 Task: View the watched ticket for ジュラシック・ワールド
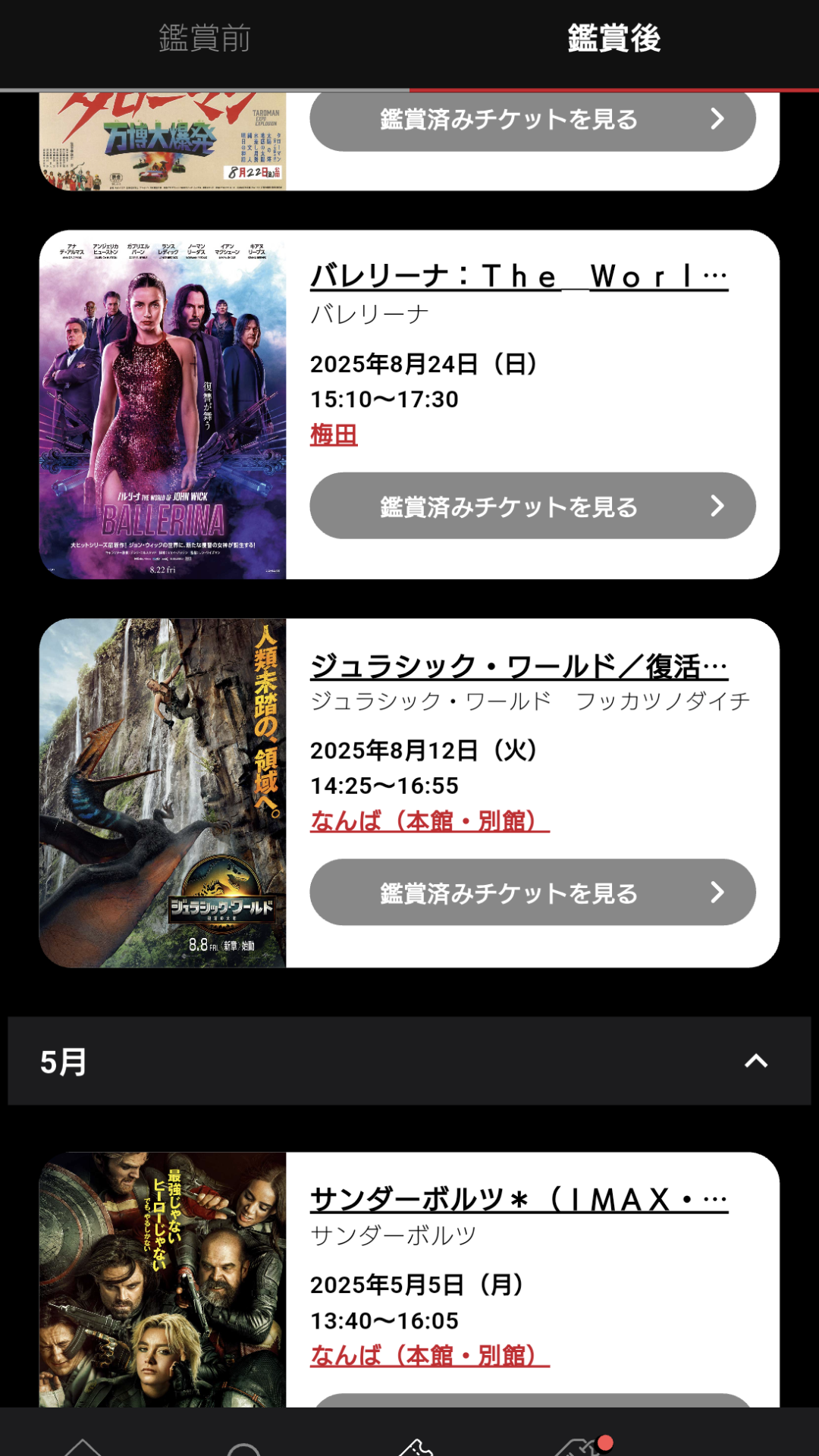click(532, 893)
